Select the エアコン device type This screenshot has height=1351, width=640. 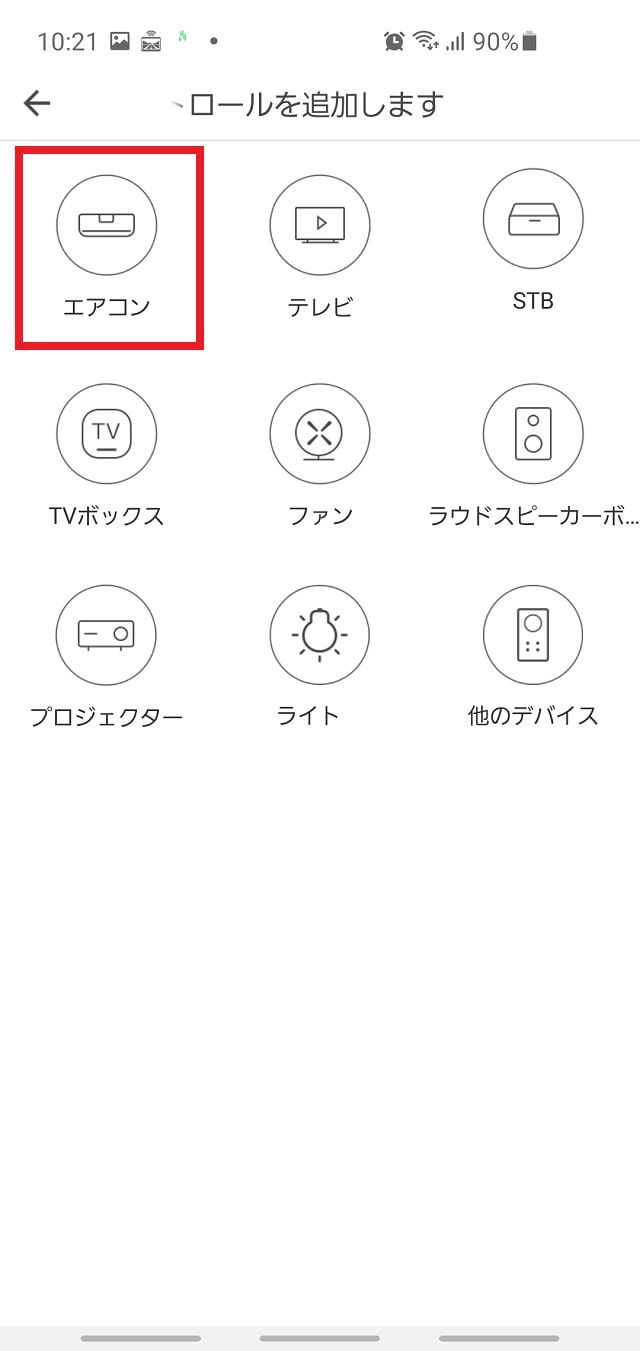(106, 225)
